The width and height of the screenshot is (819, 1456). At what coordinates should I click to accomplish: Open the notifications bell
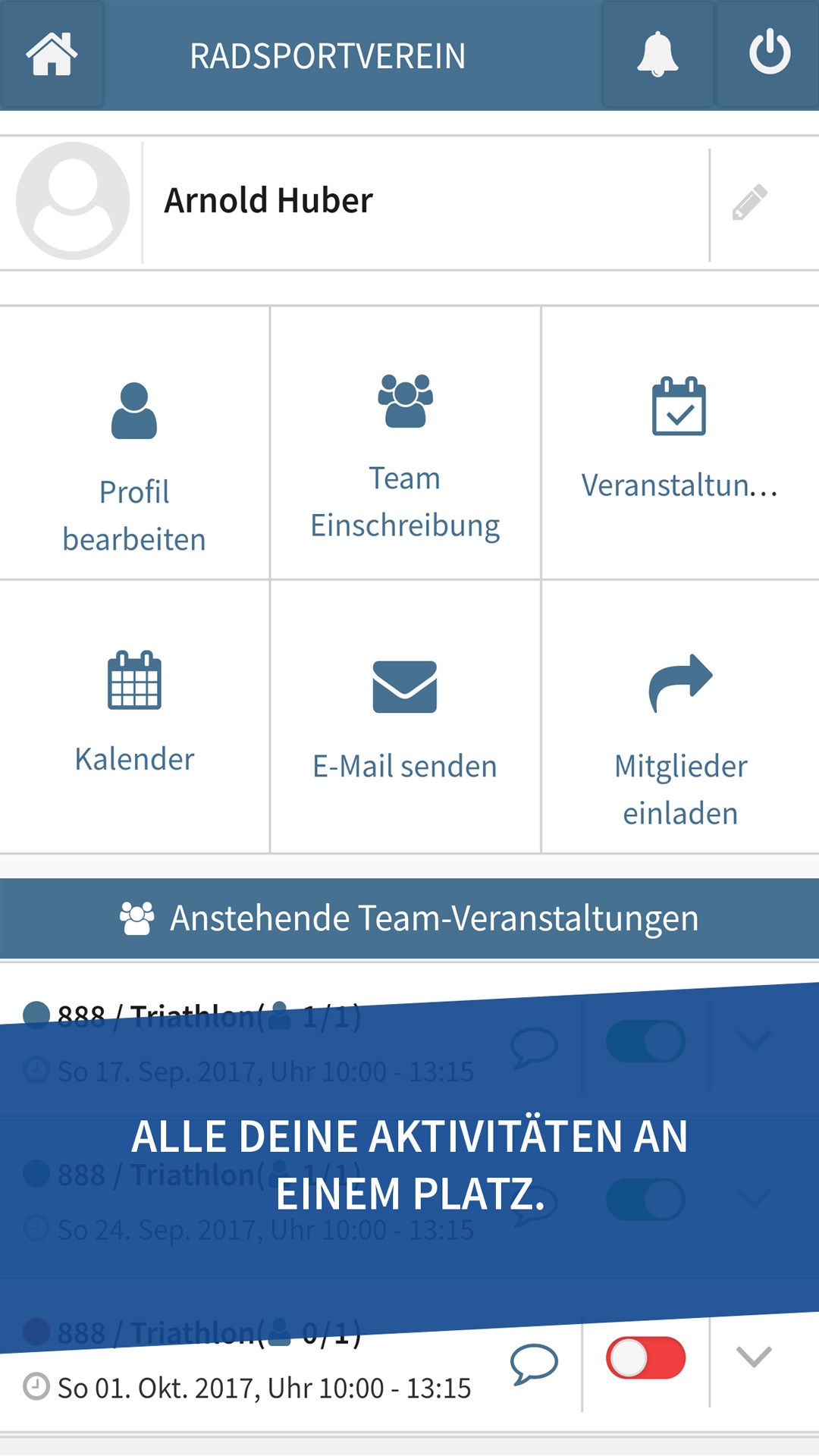click(x=657, y=55)
